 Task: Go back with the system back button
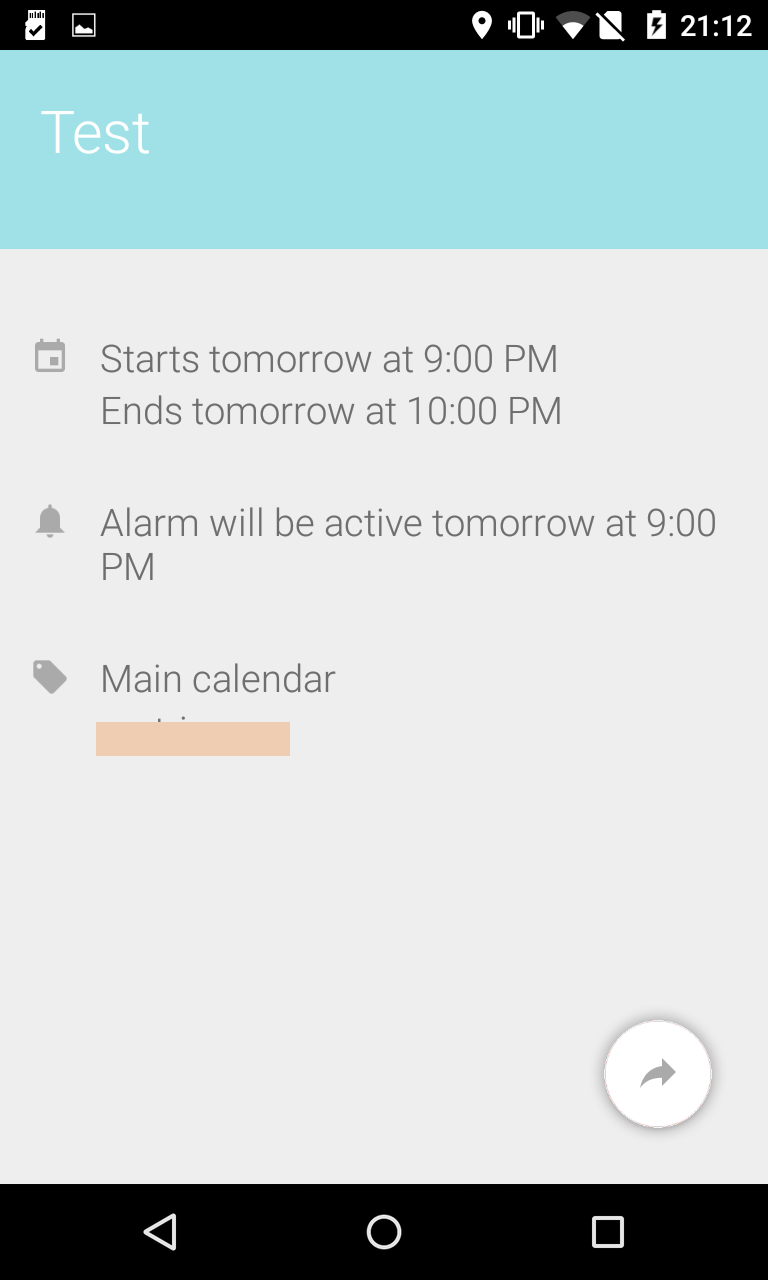(160, 1232)
